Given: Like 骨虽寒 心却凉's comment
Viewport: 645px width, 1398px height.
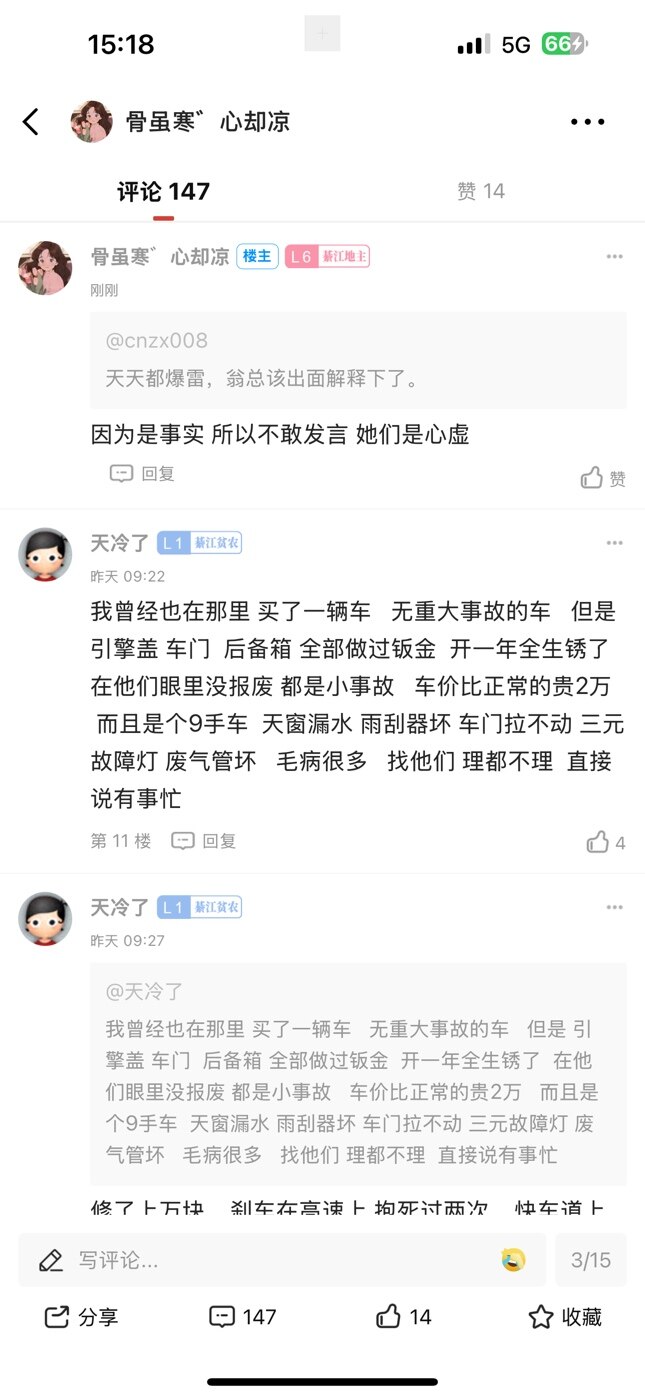Looking at the screenshot, I should pos(603,478).
